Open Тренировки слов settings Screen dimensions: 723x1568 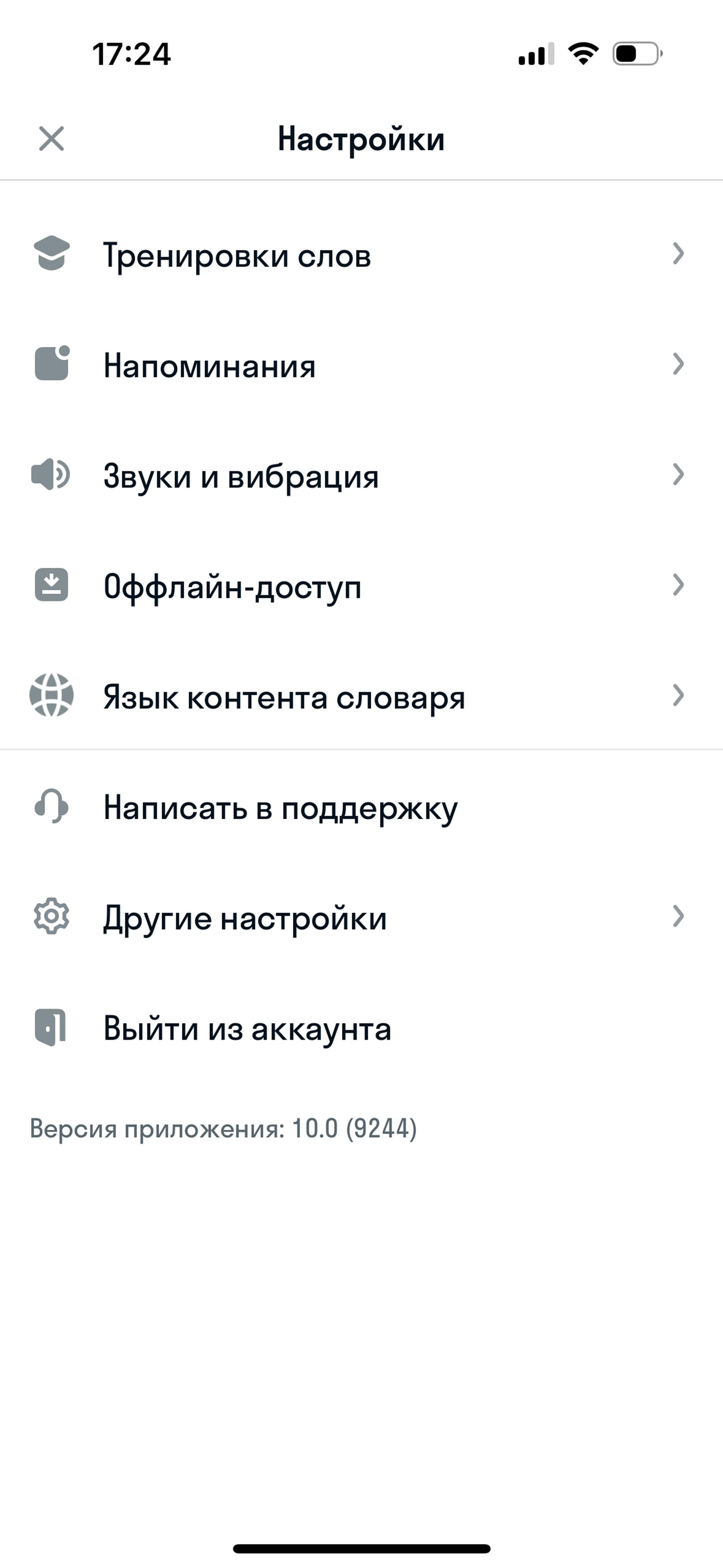361,254
